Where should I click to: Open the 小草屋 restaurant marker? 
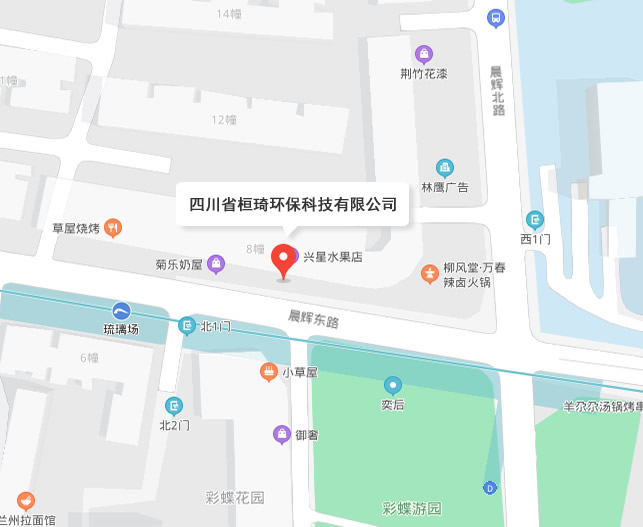[268, 372]
